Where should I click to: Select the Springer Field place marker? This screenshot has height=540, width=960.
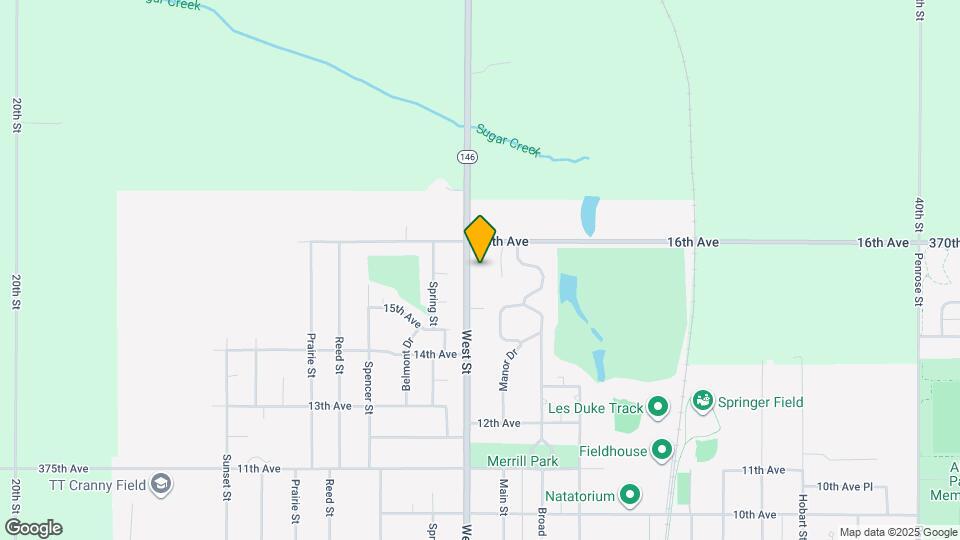coord(702,402)
